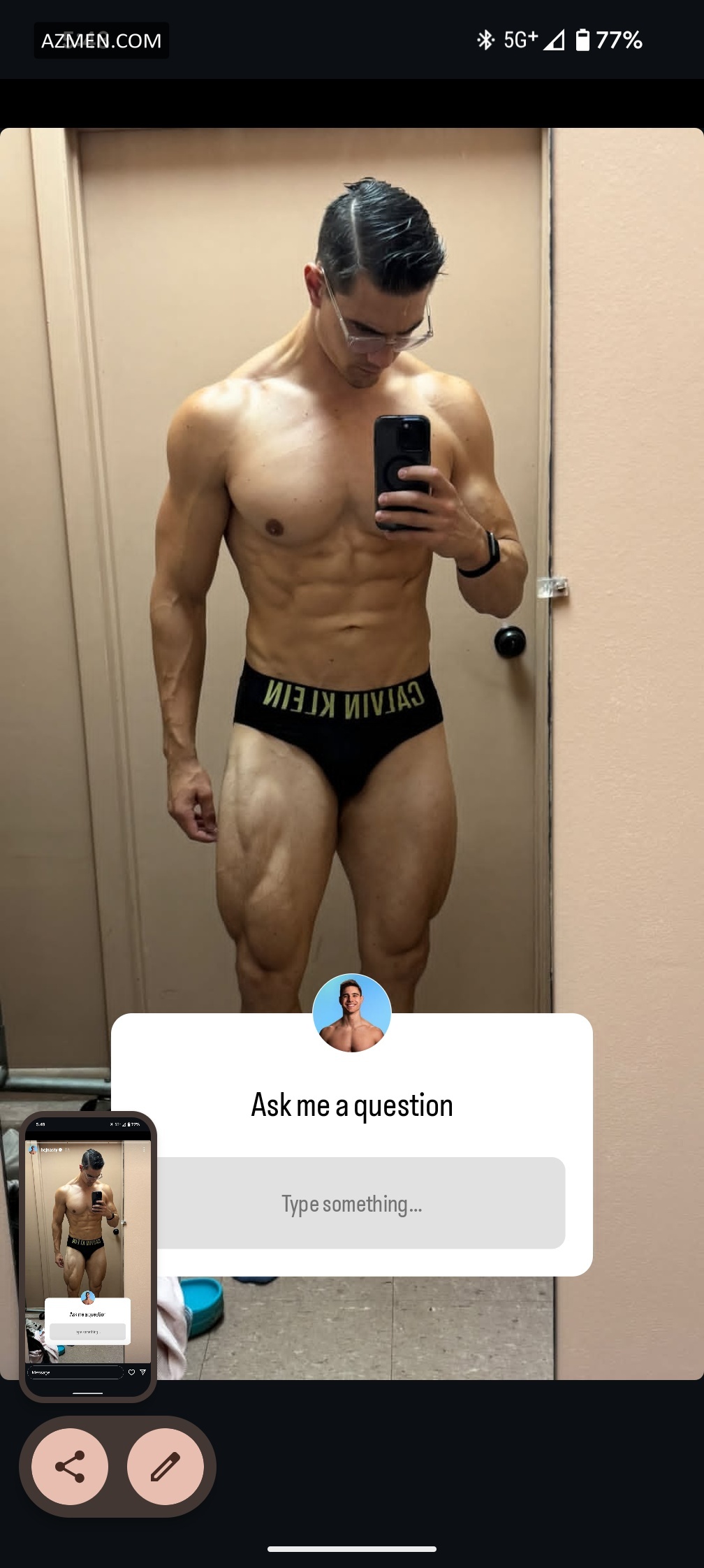
Task: Edit the screenshot with the pencil button
Action: (x=166, y=1466)
